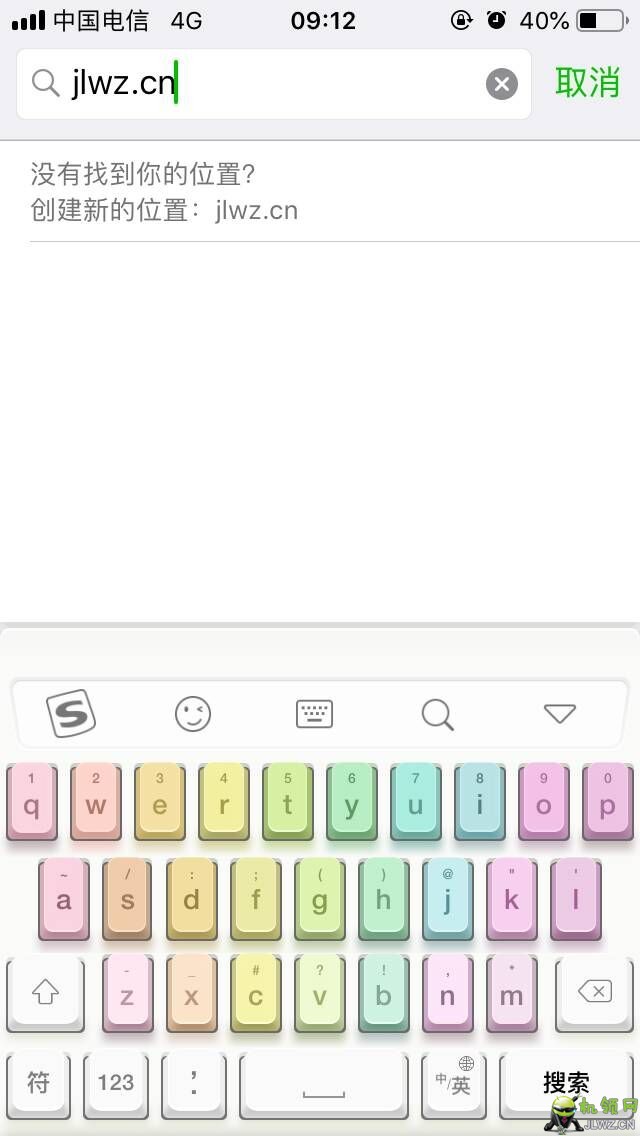Toggle the shift key

point(45,992)
